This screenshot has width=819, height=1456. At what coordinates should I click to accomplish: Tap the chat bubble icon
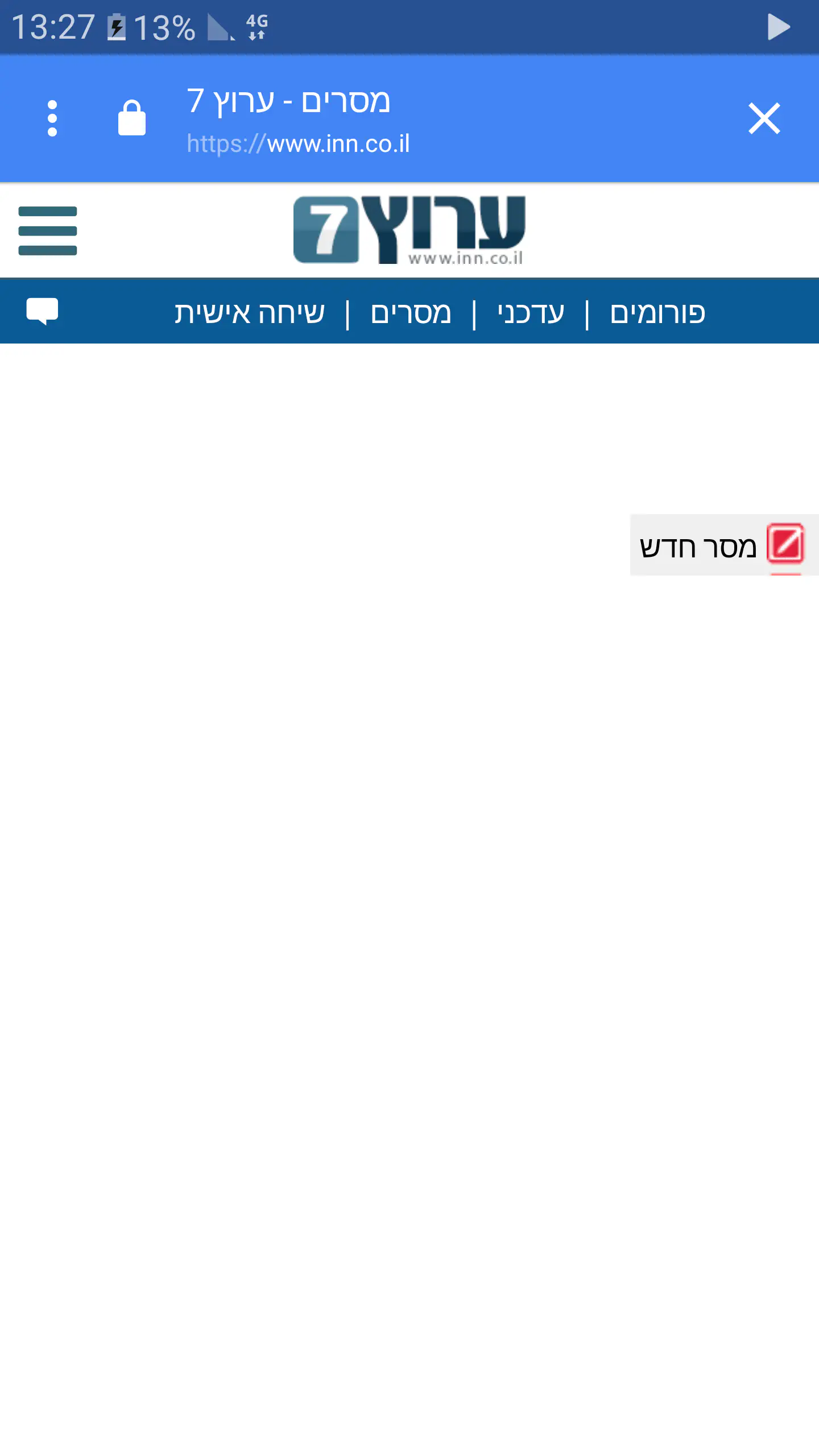pyautogui.click(x=42, y=311)
